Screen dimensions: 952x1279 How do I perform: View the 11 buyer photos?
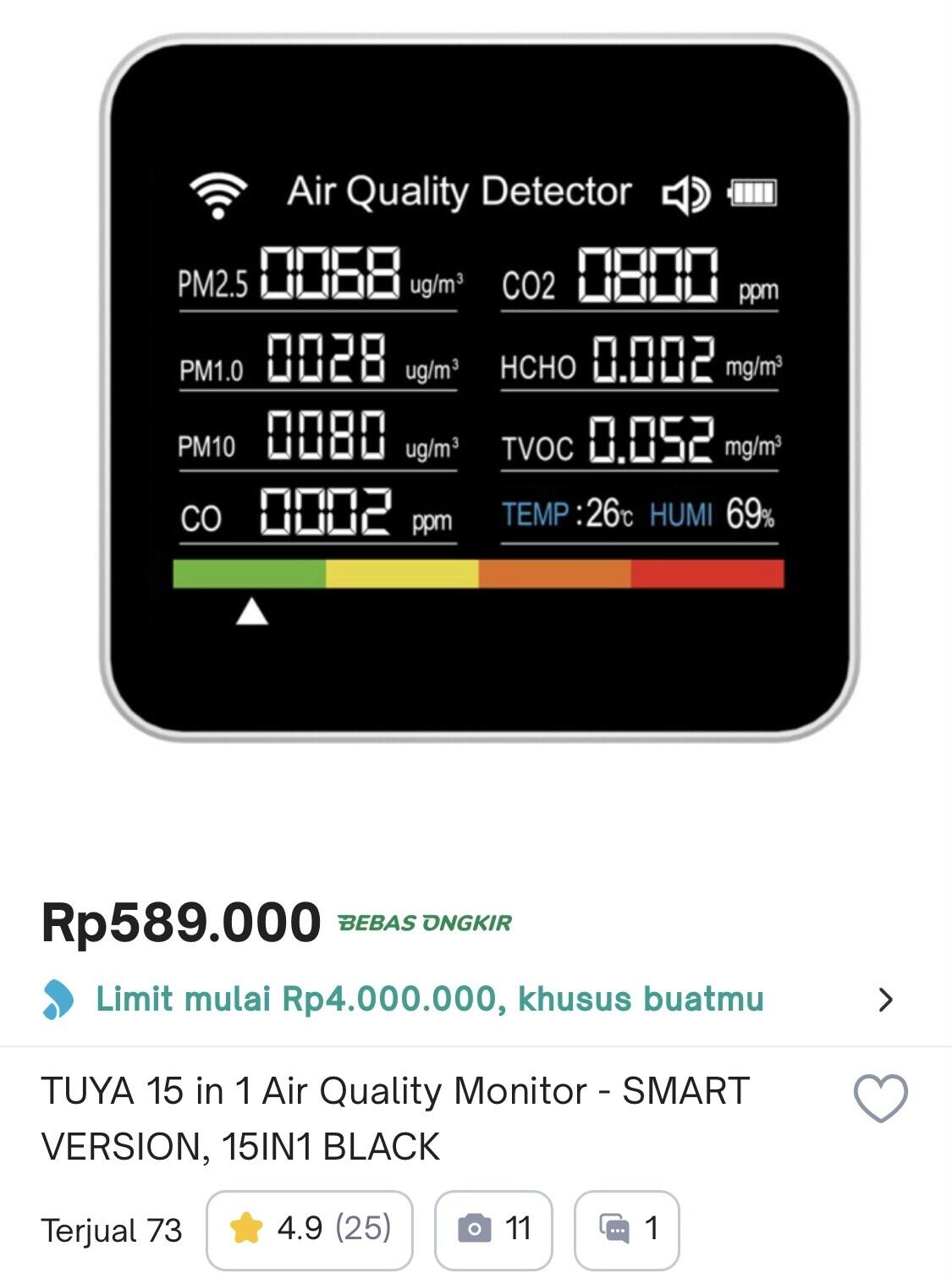click(493, 1228)
